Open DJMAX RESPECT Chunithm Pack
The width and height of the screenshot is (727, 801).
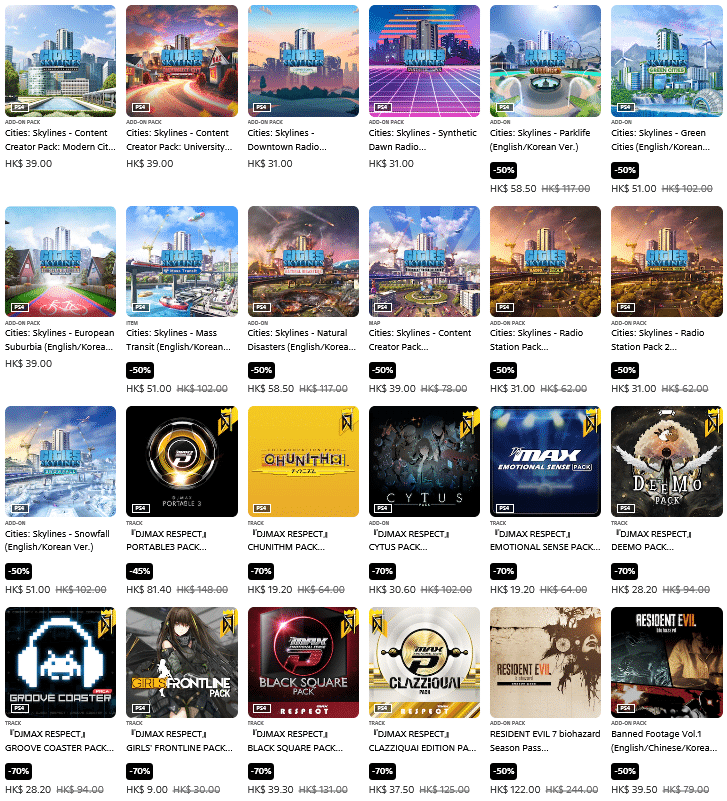(303, 461)
